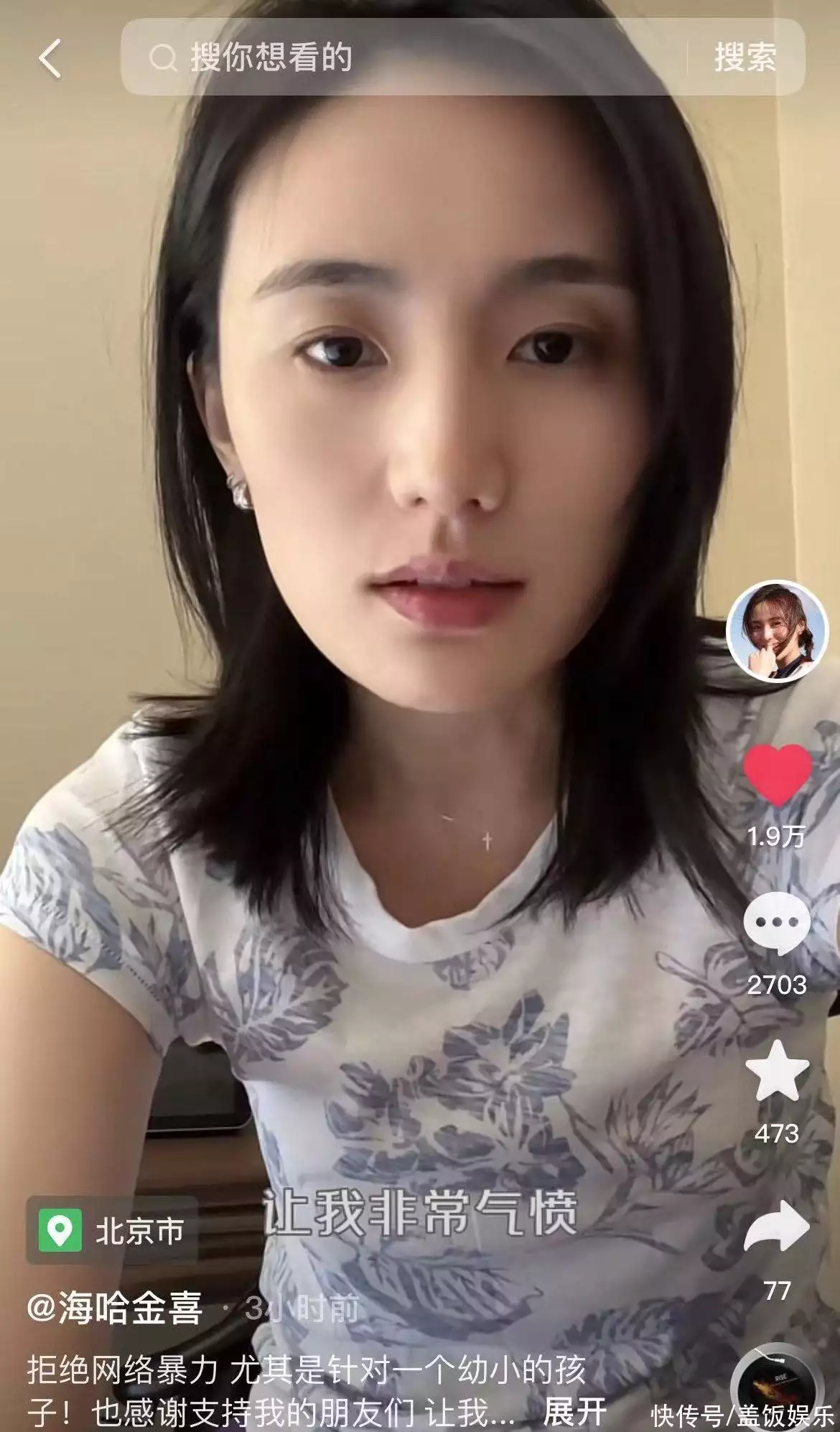This screenshot has height=1432, width=840.
Task: Tap the search field 搜你想看的
Action: click(x=402, y=57)
